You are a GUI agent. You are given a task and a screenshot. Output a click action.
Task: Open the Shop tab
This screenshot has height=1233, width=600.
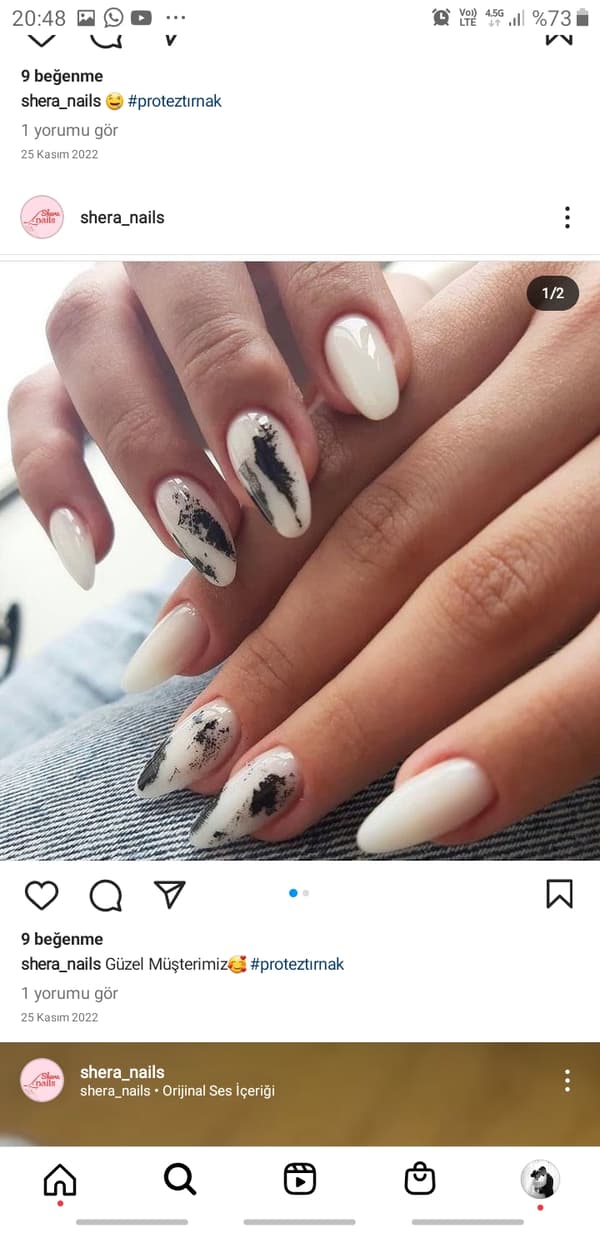[420, 1180]
